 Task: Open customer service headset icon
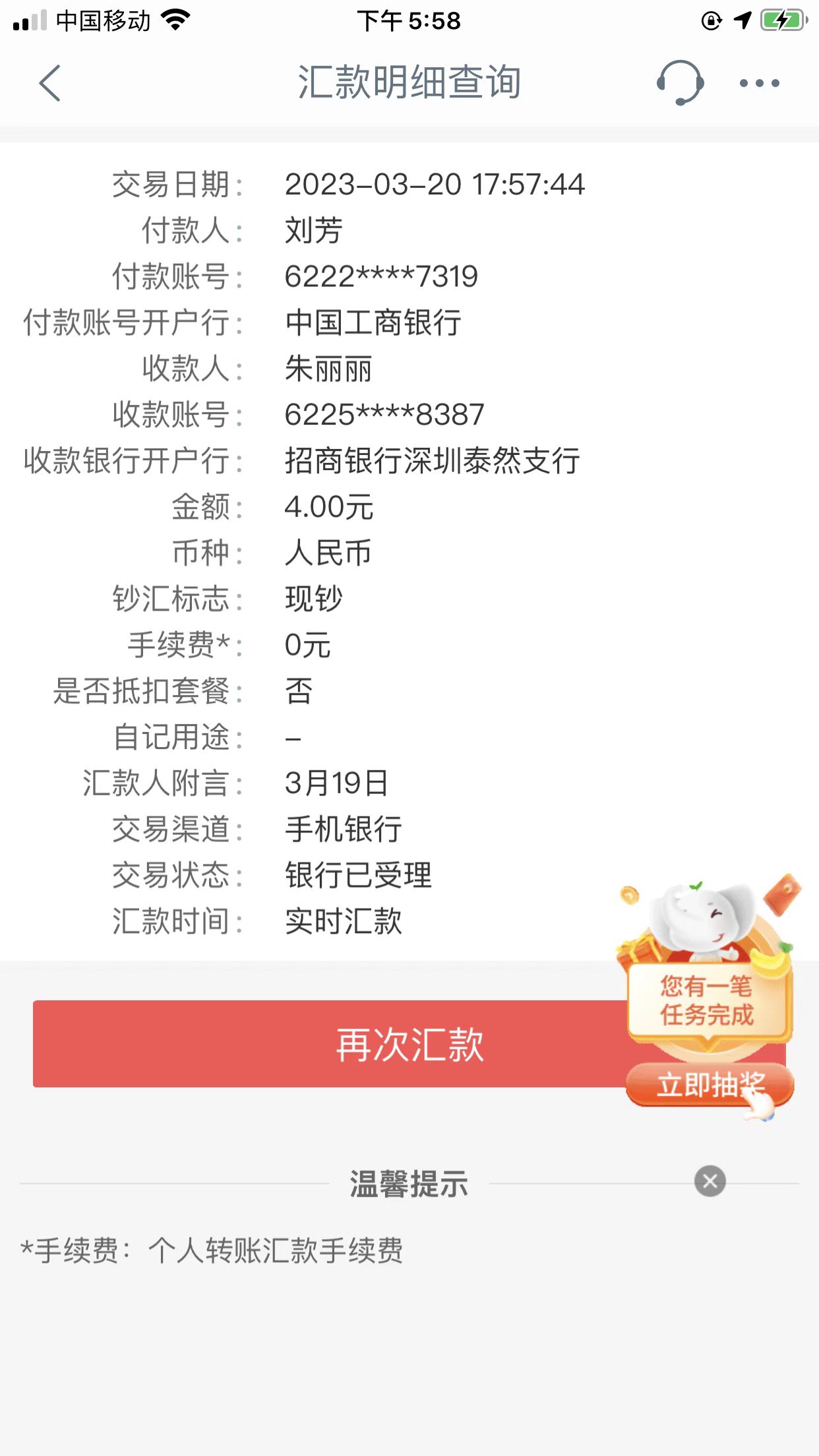pyautogui.click(x=680, y=83)
